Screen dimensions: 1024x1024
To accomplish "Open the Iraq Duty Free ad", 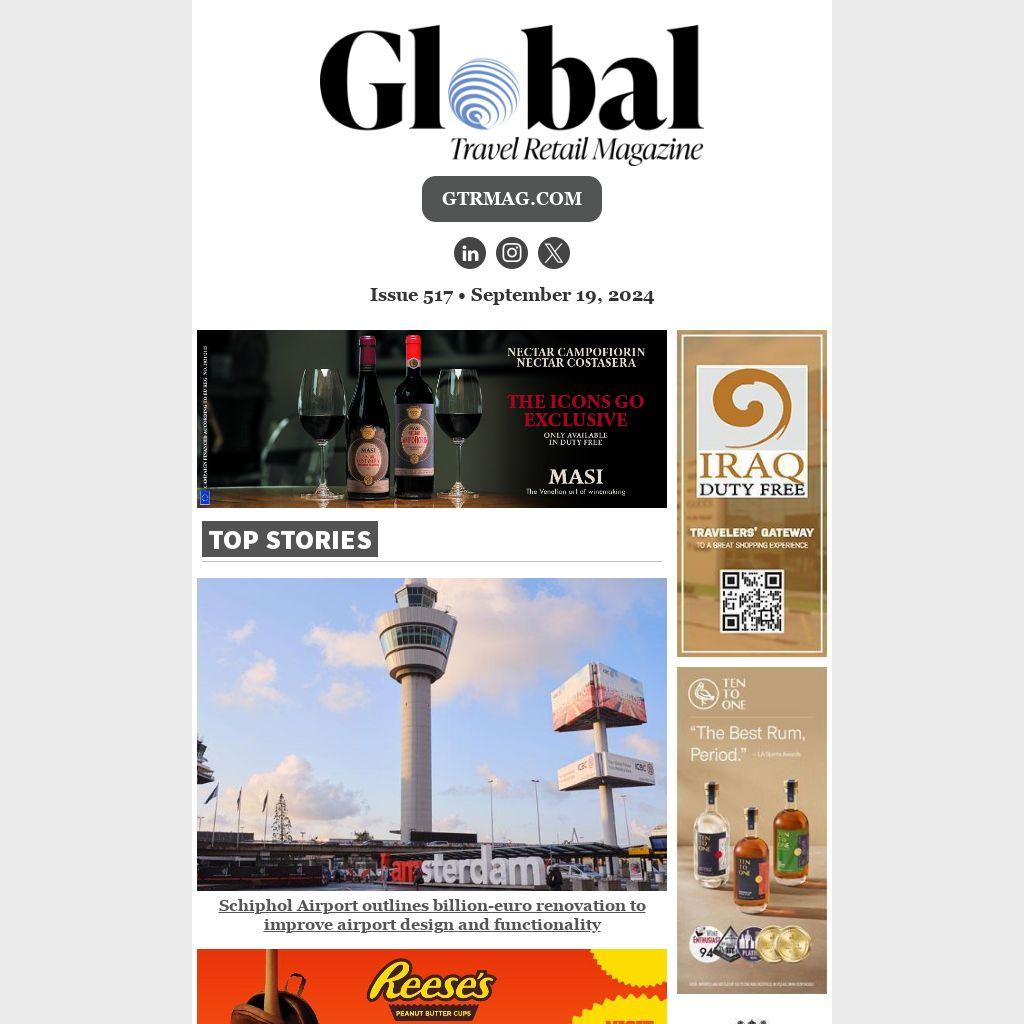I will [x=751, y=493].
